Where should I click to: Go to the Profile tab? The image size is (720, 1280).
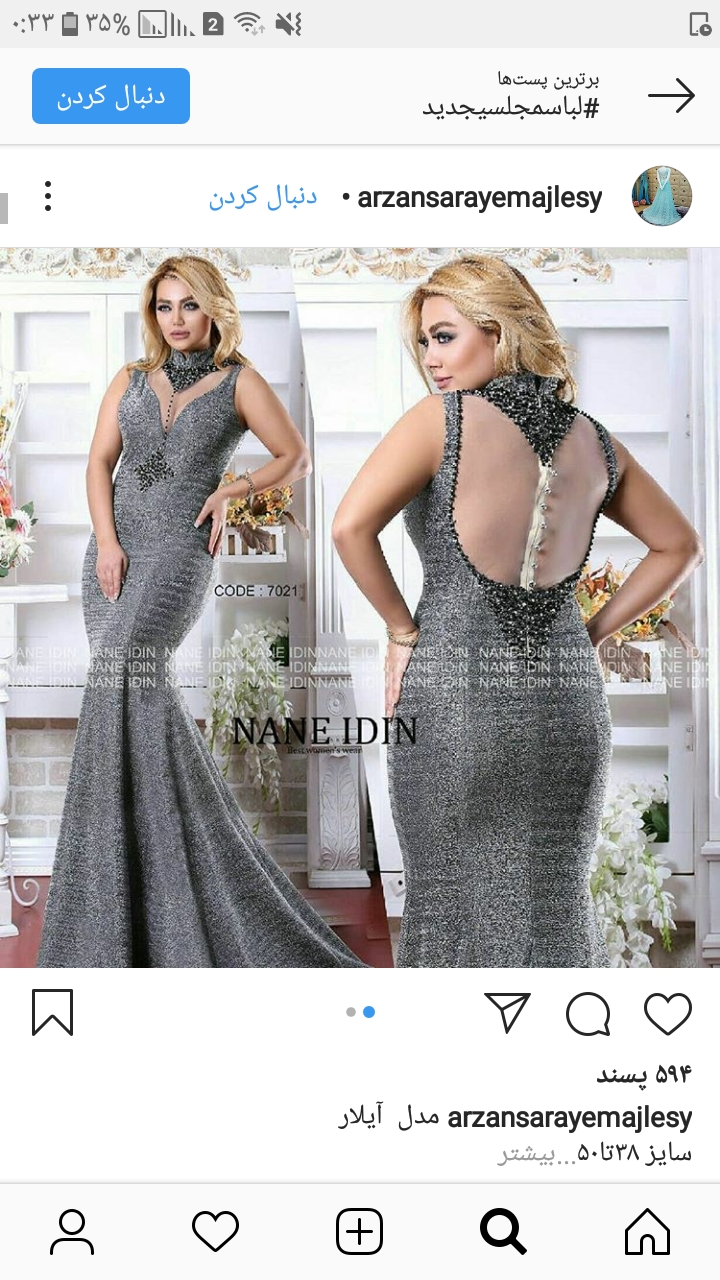click(x=72, y=1231)
